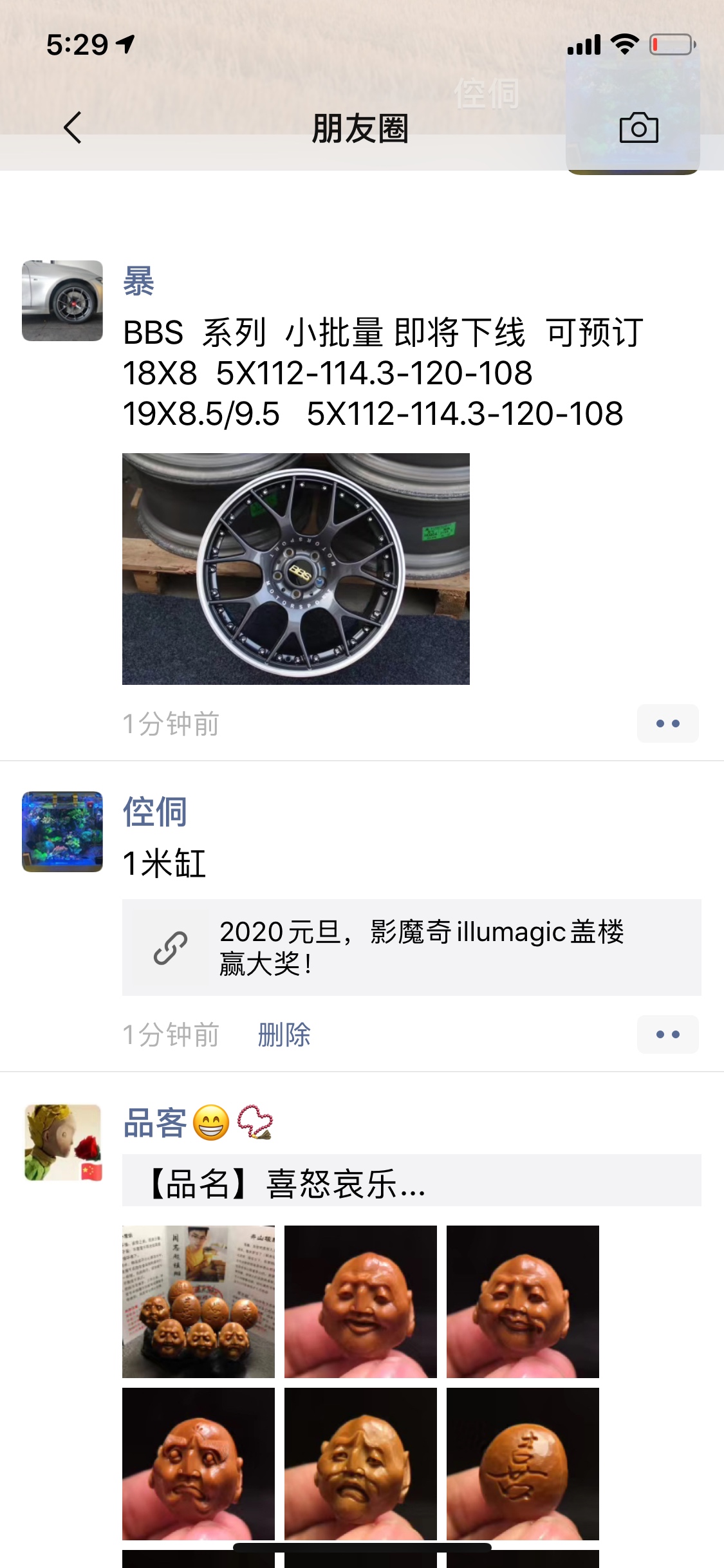Viewport: 724px width, 1568px height.
Task: View the BBS wheel photo
Action: click(x=296, y=569)
